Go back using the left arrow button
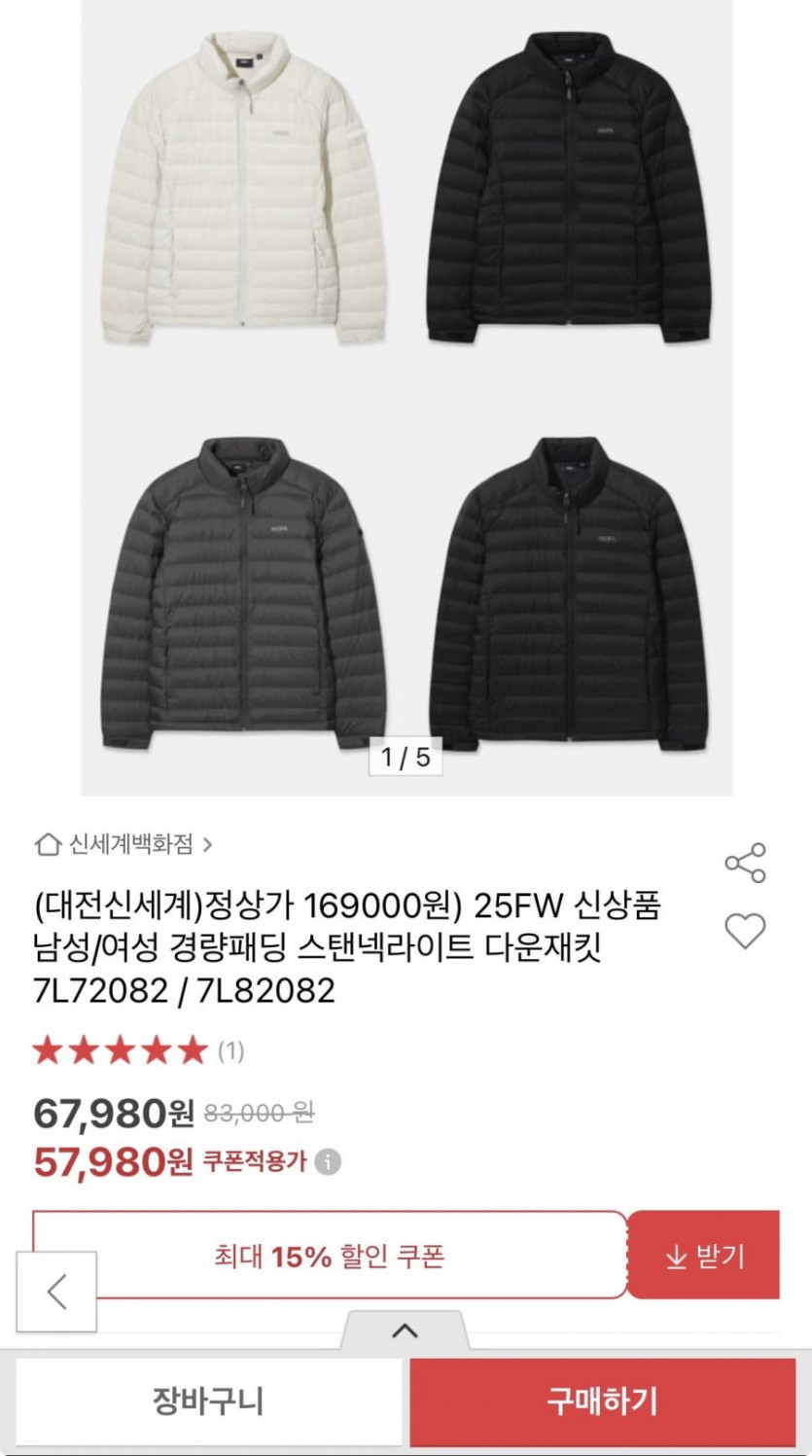This screenshot has height=1456, width=812. point(56,1292)
